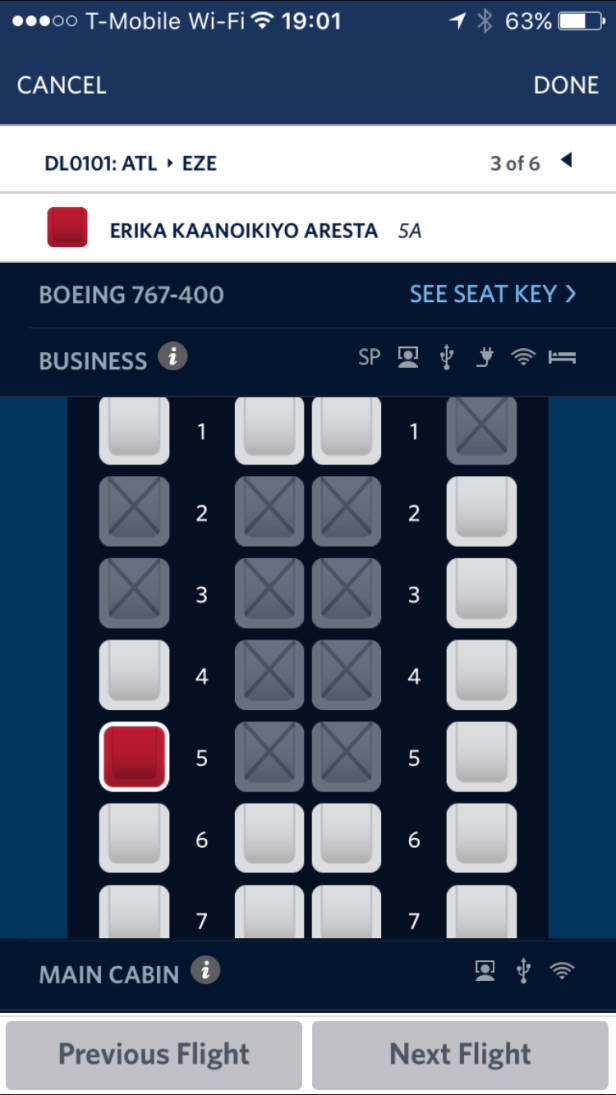Image resolution: width=616 pixels, height=1095 pixels.
Task: Select the left middle seat in row 6
Action: tap(270, 838)
